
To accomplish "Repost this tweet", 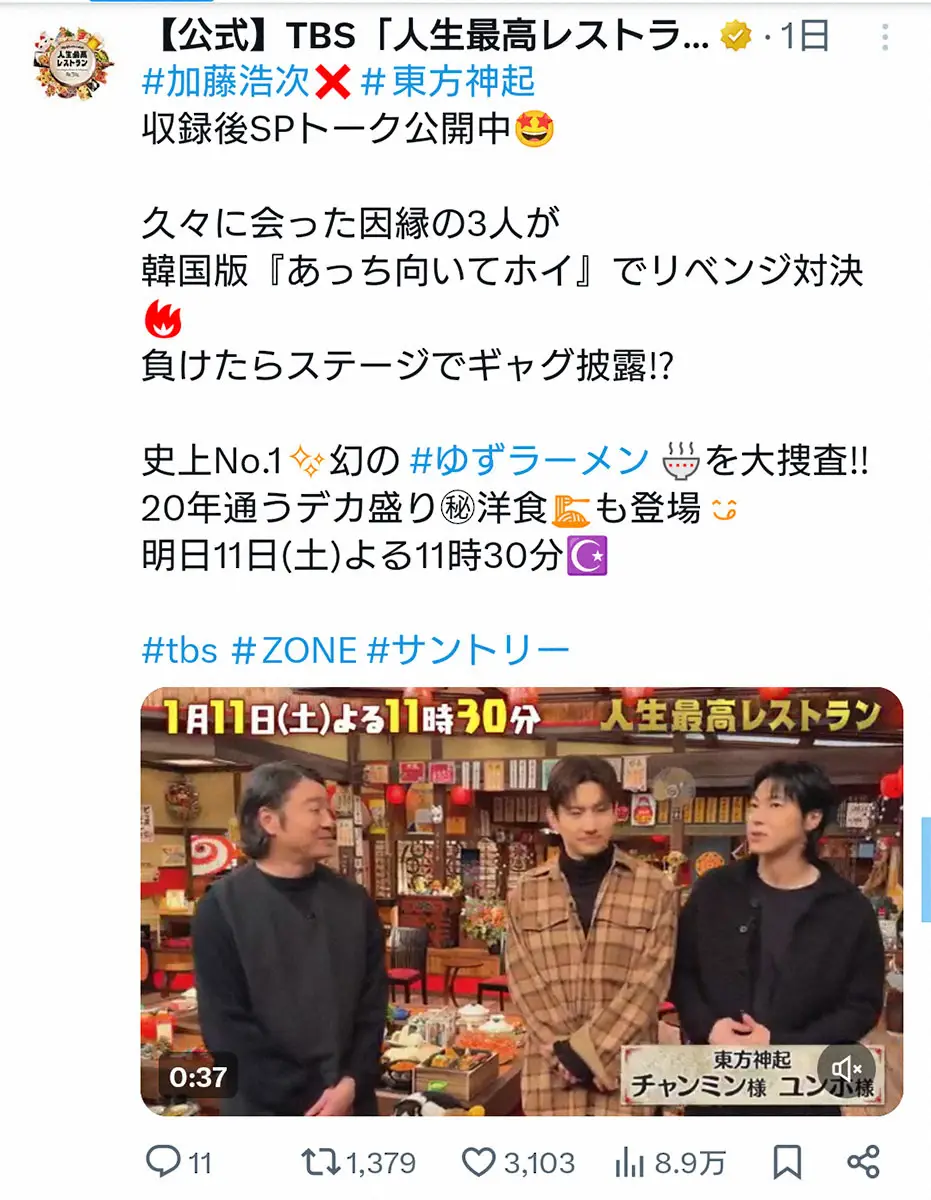I will (x=318, y=1162).
